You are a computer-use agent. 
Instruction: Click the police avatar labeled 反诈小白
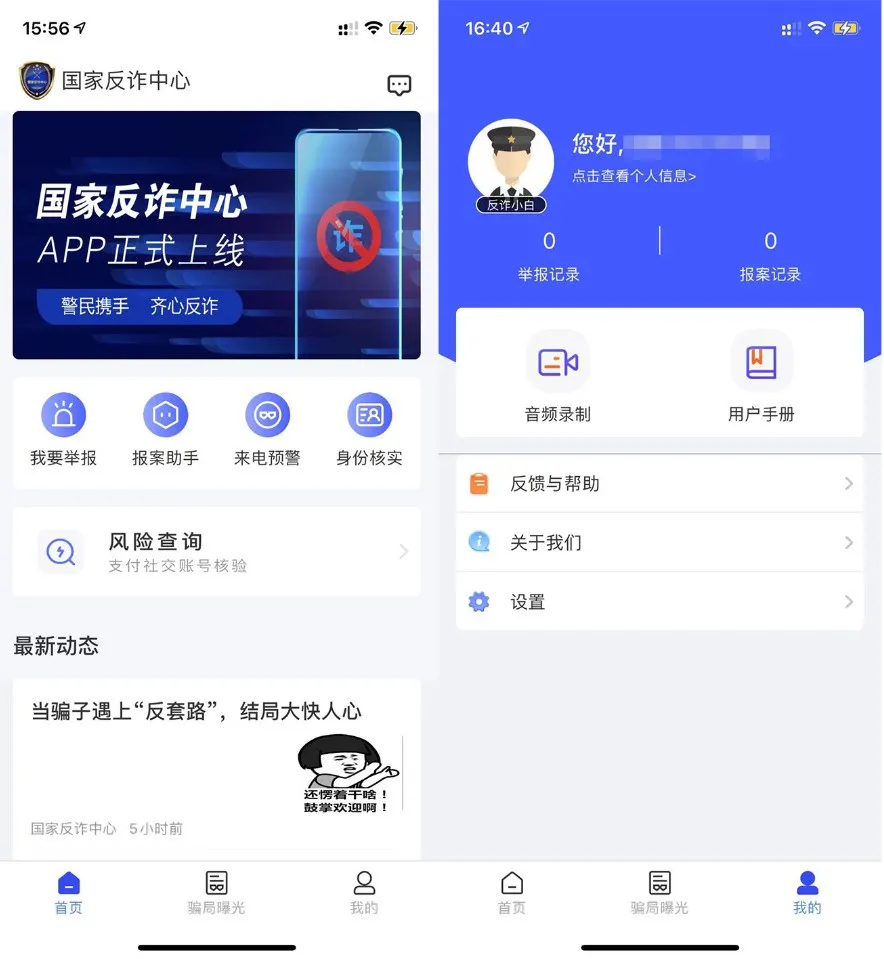(510, 160)
